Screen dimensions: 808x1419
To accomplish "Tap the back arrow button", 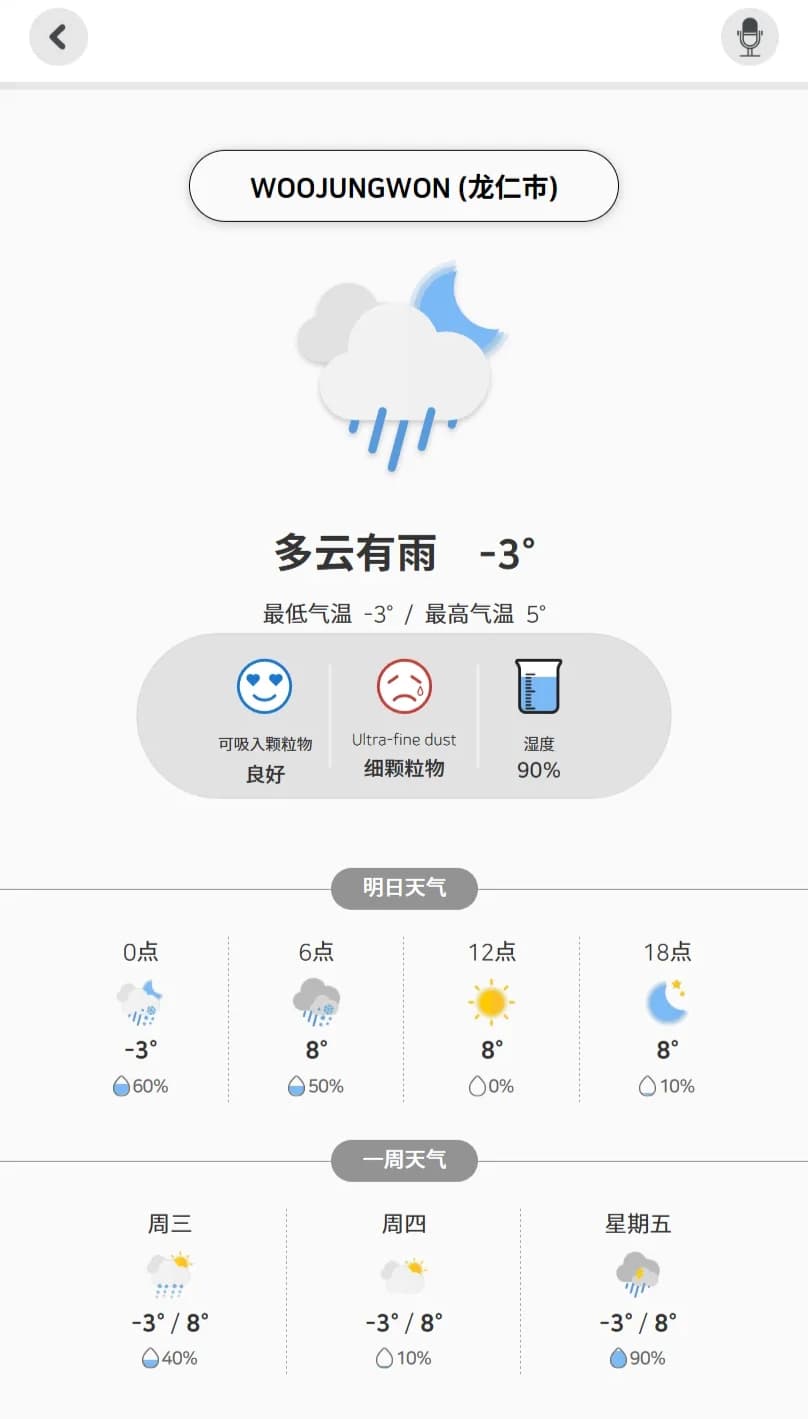I will 58,37.
